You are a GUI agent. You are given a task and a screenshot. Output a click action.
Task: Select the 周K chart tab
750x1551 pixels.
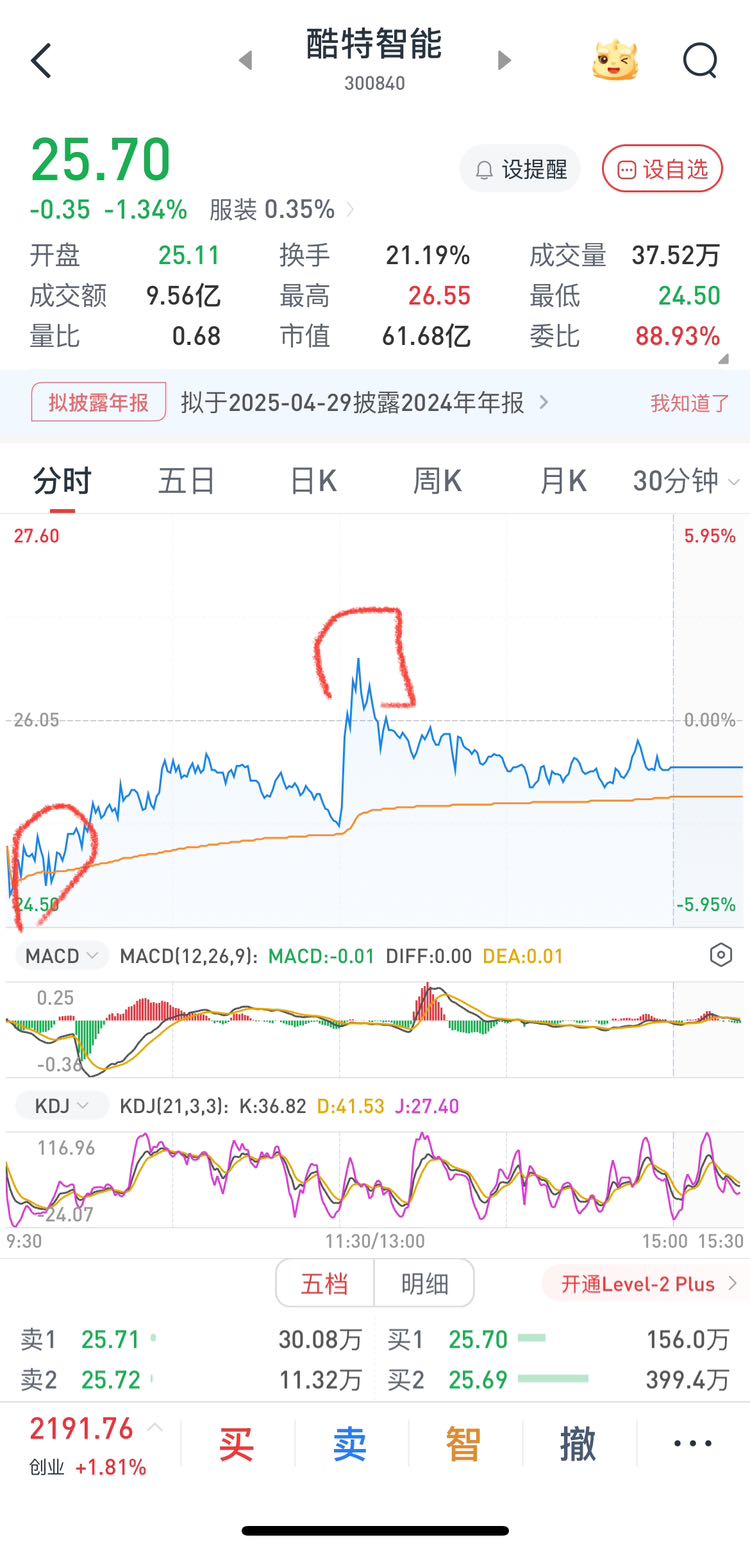(437, 481)
